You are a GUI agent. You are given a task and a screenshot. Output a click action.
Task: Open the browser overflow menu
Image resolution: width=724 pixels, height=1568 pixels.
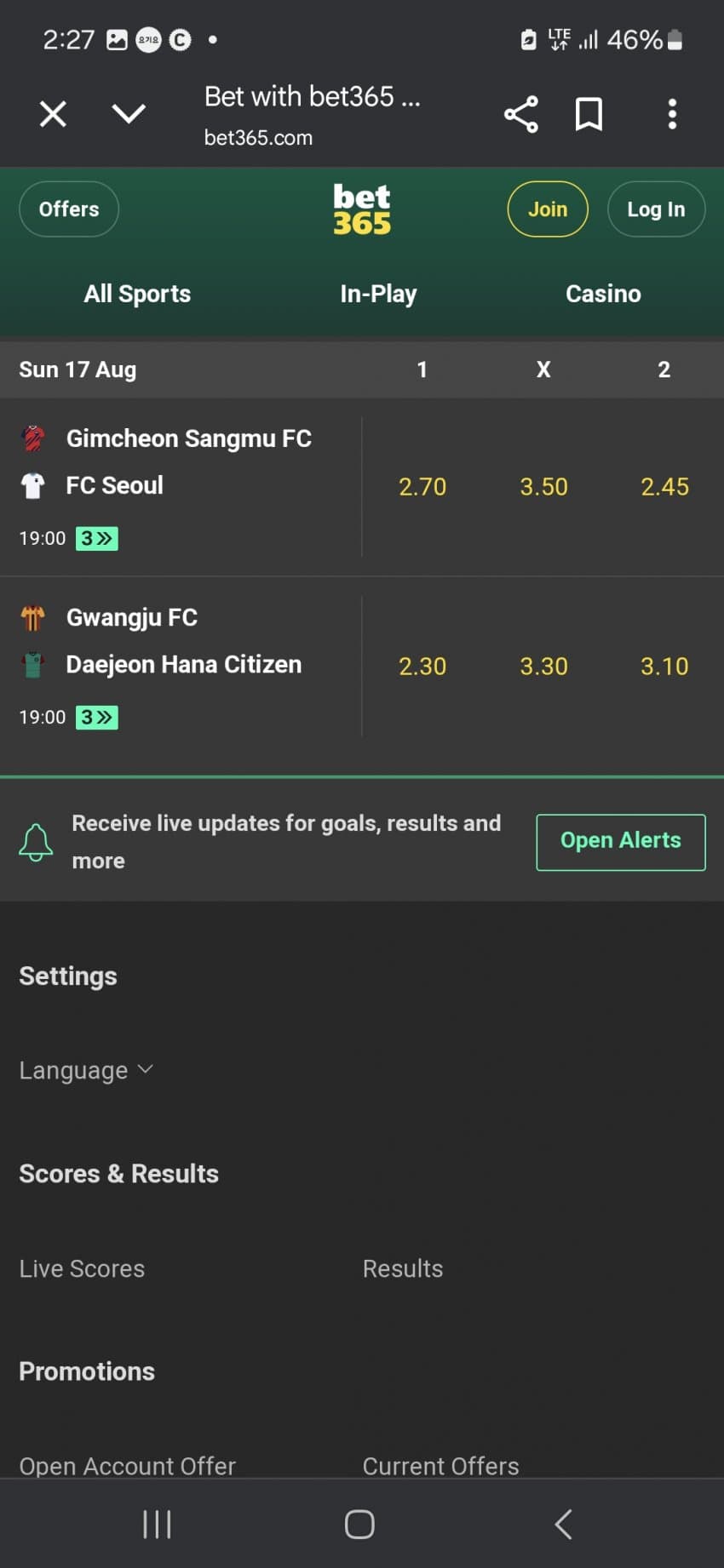[x=672, y=114]
